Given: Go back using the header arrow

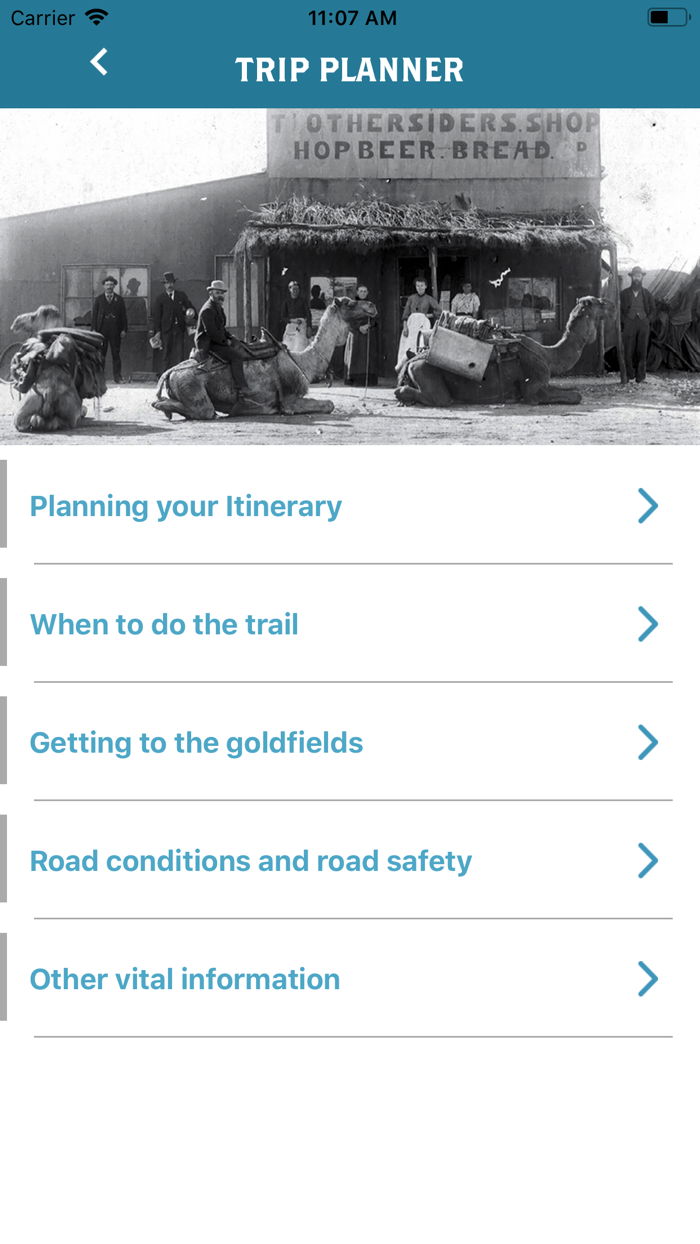Looking at the screenshot, I should click(x=98, y=63).
